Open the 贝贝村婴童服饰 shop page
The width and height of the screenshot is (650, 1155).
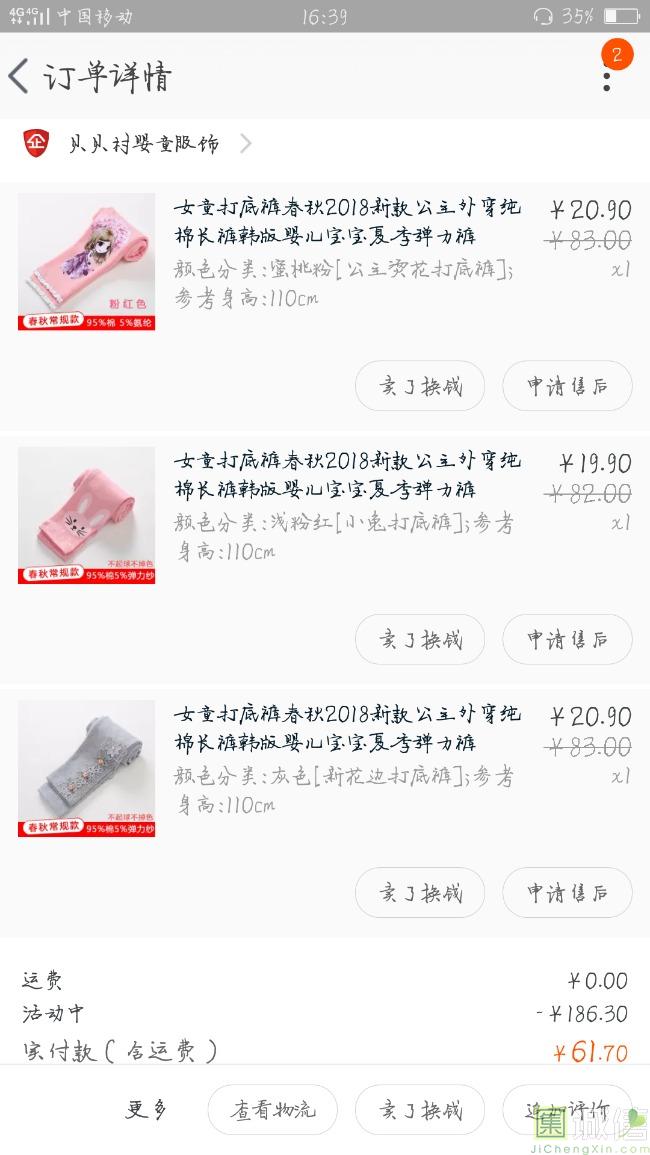point(145,143)
